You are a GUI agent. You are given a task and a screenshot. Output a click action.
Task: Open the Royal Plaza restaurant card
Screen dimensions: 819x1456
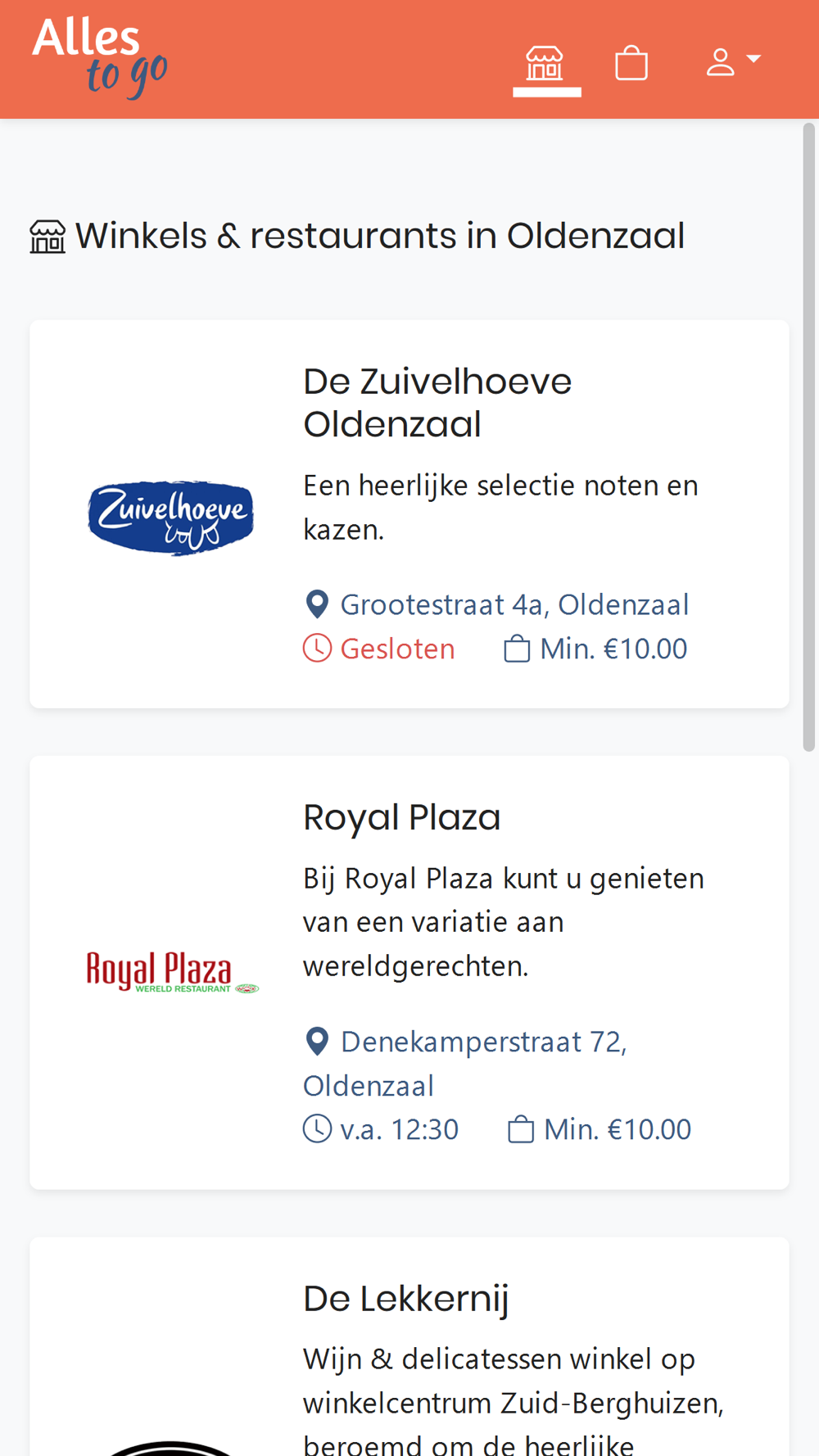click(x=409, y=972)
